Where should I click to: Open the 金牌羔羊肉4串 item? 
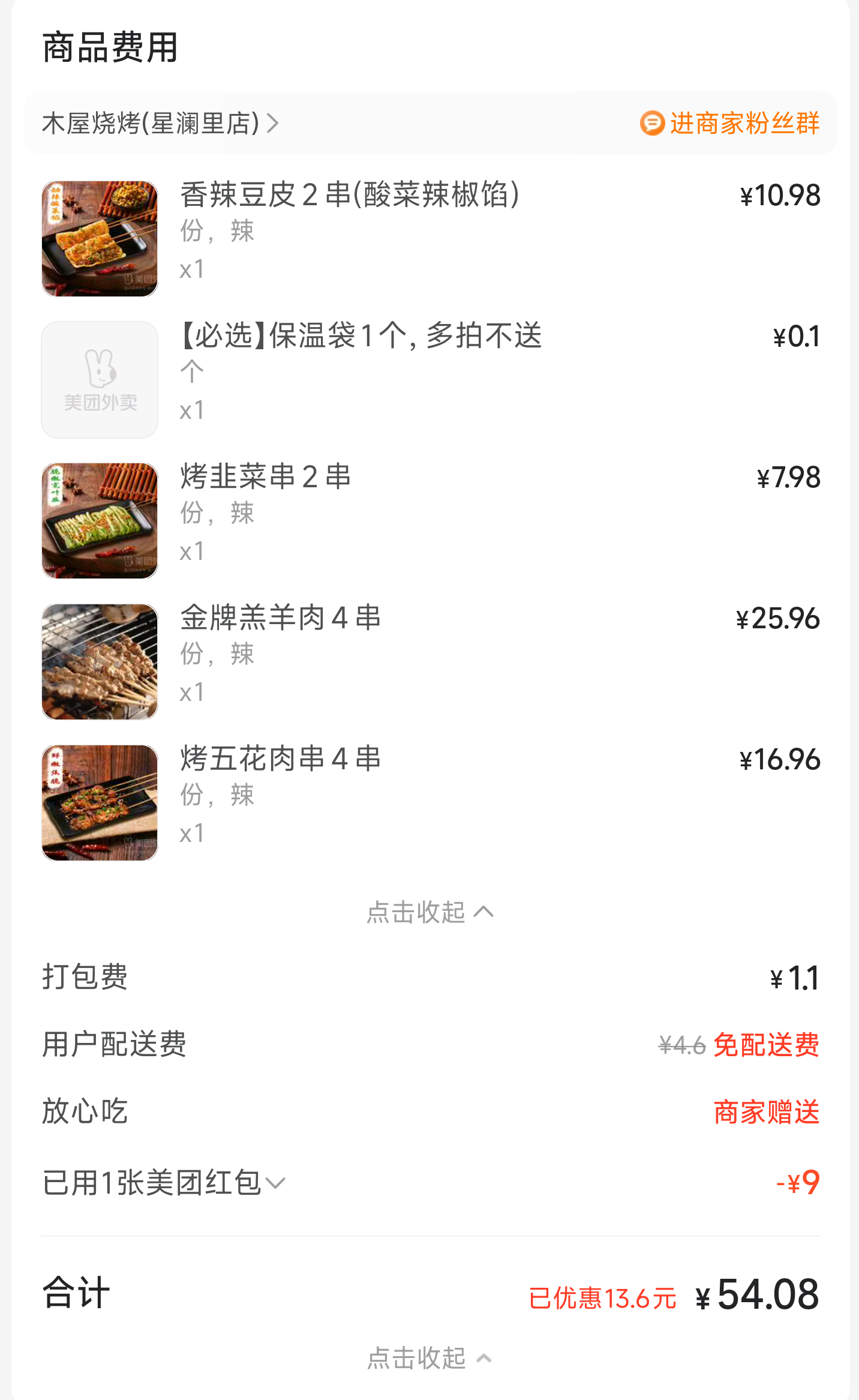280,618
